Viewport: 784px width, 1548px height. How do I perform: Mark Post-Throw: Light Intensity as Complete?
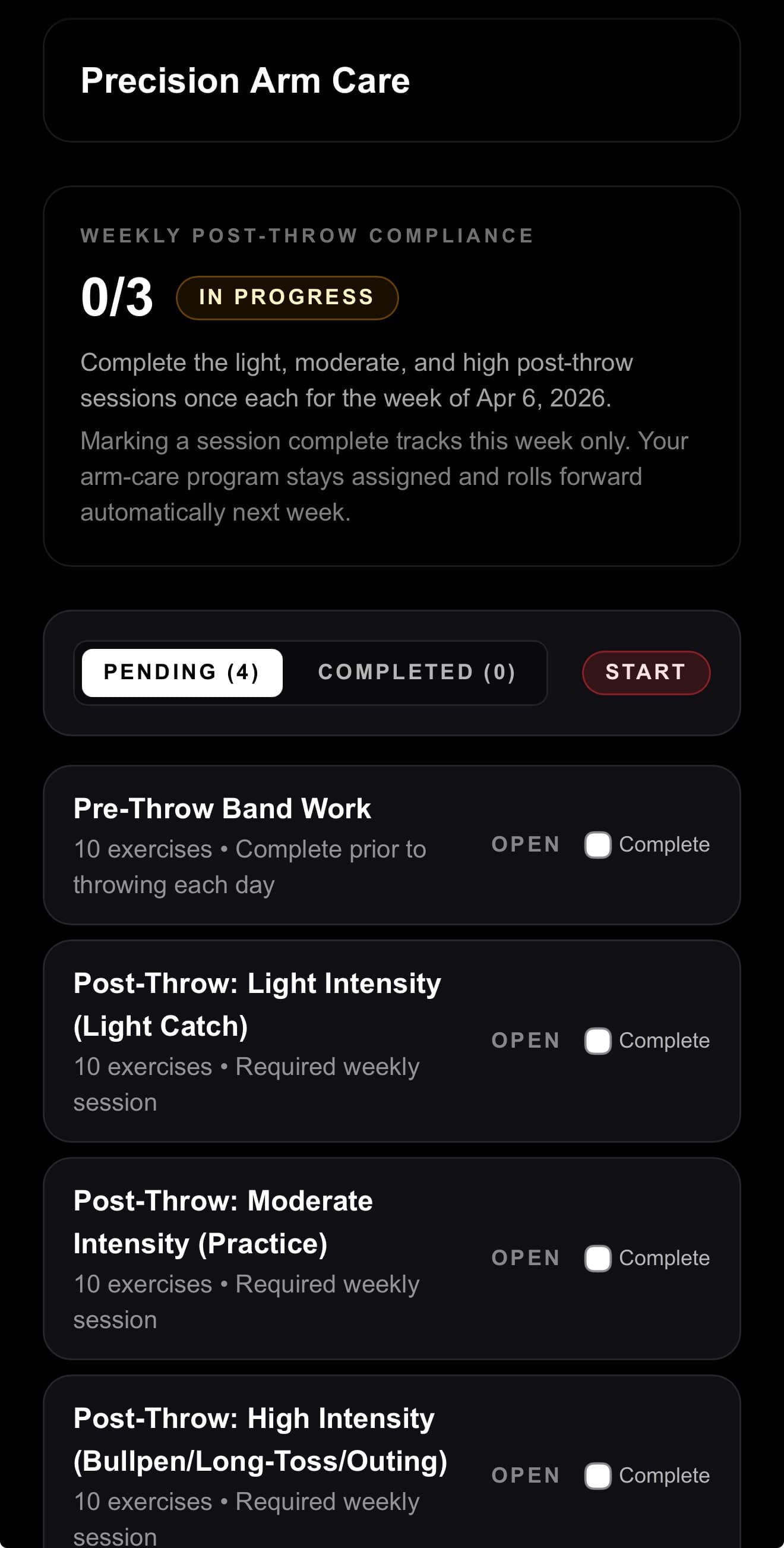pyautogui.click(x=598, y=1040)
